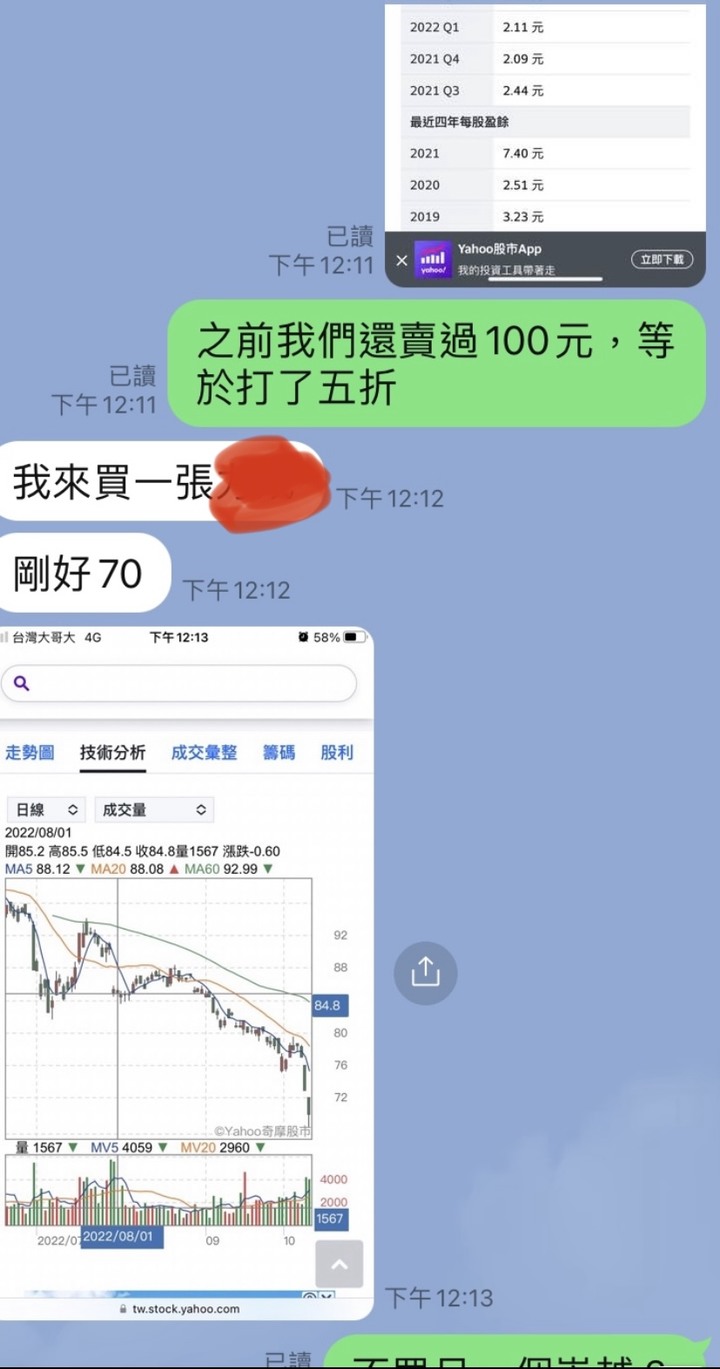This screenshot has height=1369, width=720.
Task: Open the earnings-per-share table image
Action: pyautogui.click(x=545, y=130)
